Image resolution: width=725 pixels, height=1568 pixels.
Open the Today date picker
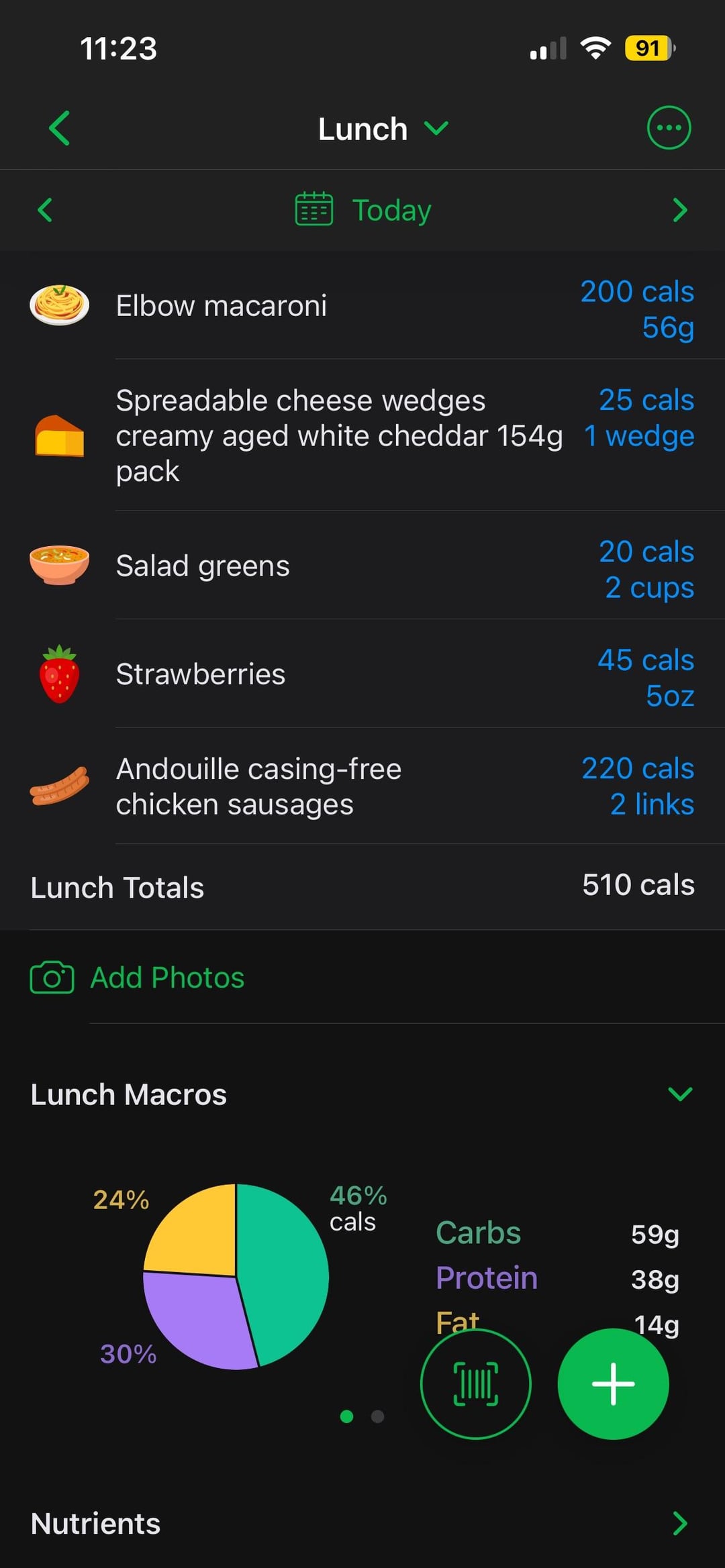(x=363, y=210)
